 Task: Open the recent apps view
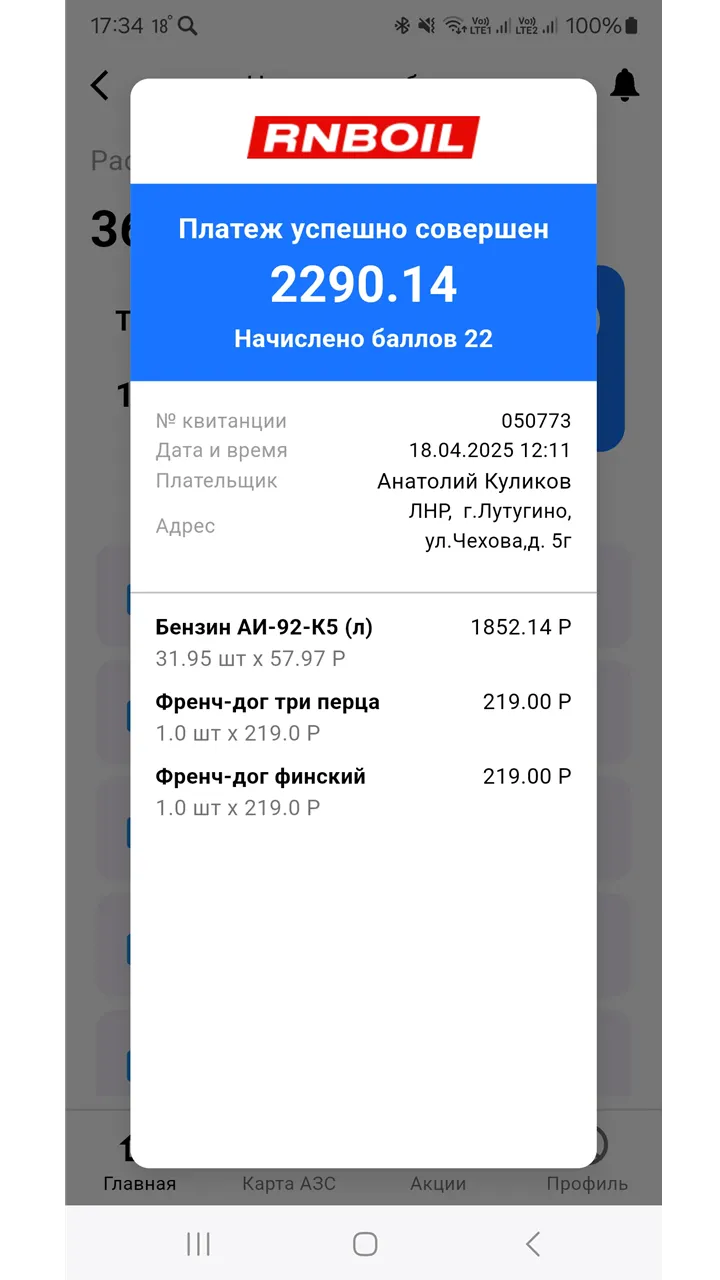click(x=198, y=1243)
